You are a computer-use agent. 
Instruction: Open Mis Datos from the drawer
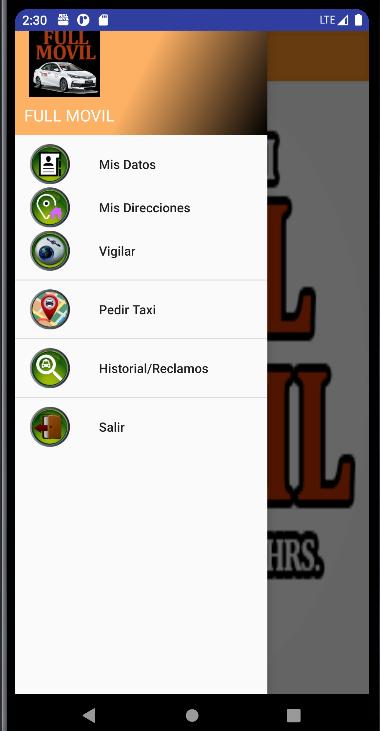141,164
